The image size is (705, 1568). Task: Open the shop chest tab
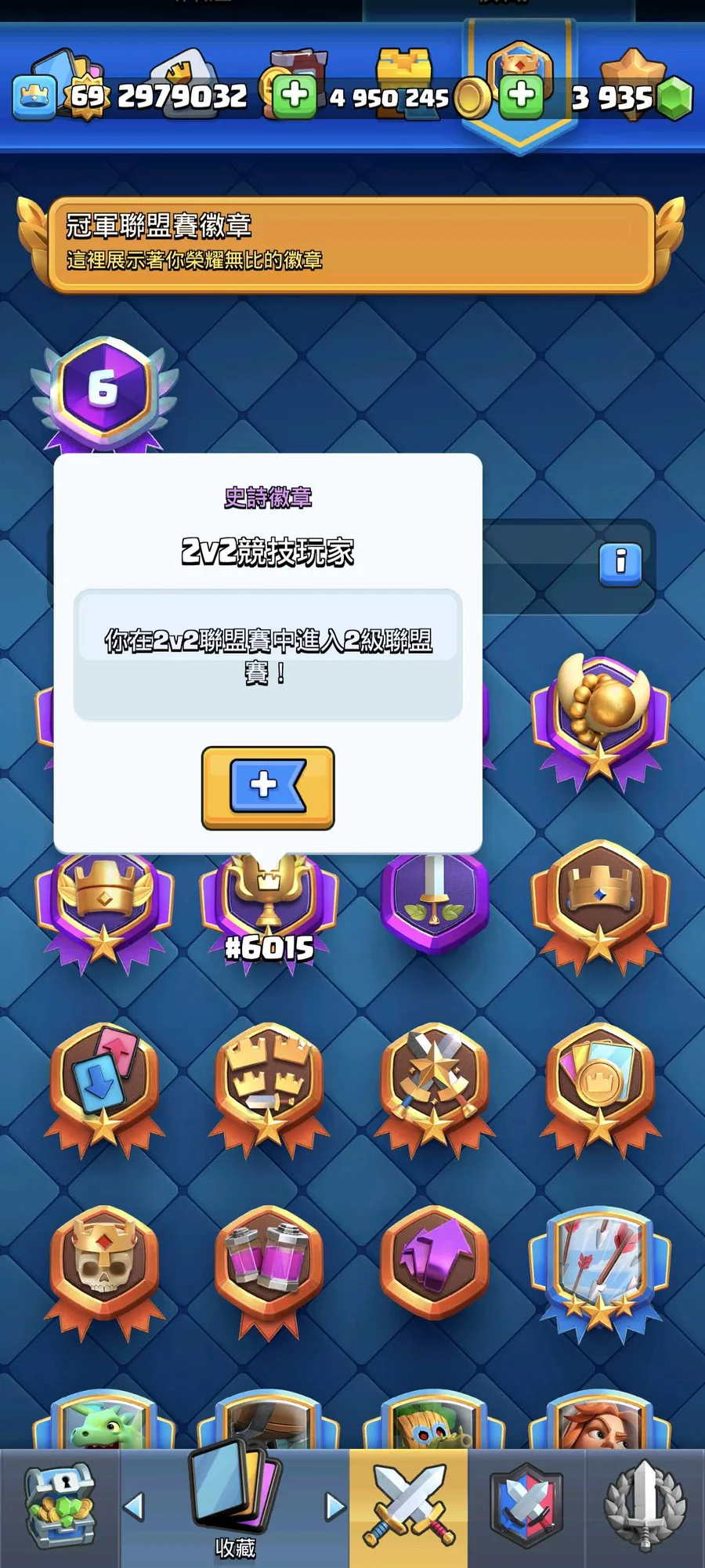pos(60,1508)
